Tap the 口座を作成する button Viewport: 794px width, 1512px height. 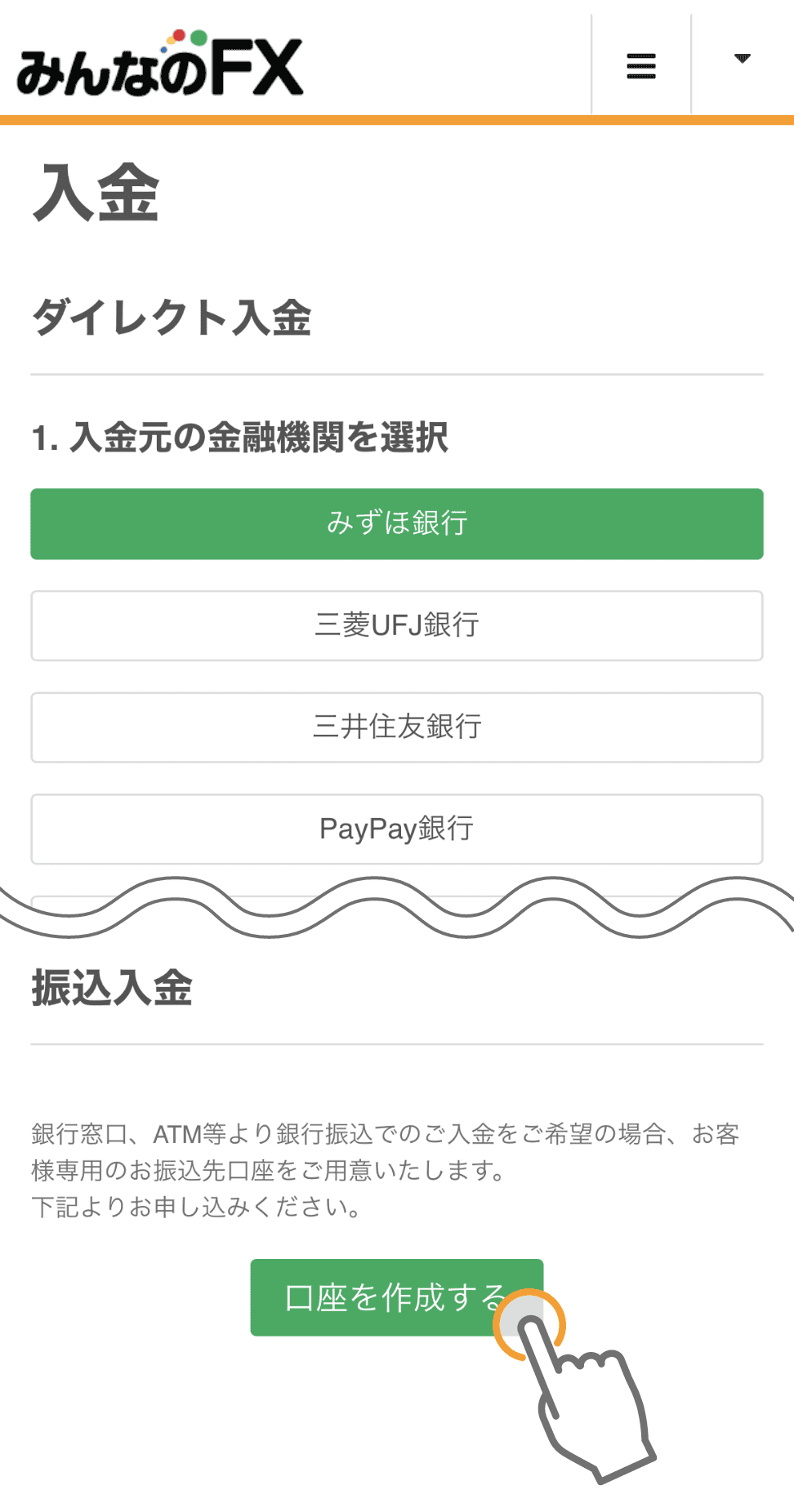tap(397, 1297)
